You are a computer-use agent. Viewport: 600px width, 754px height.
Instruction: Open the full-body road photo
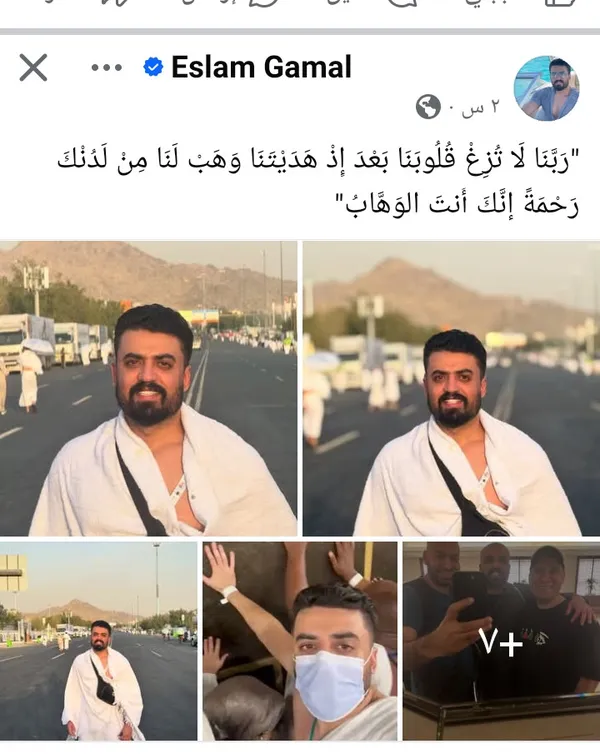[98, 641]
